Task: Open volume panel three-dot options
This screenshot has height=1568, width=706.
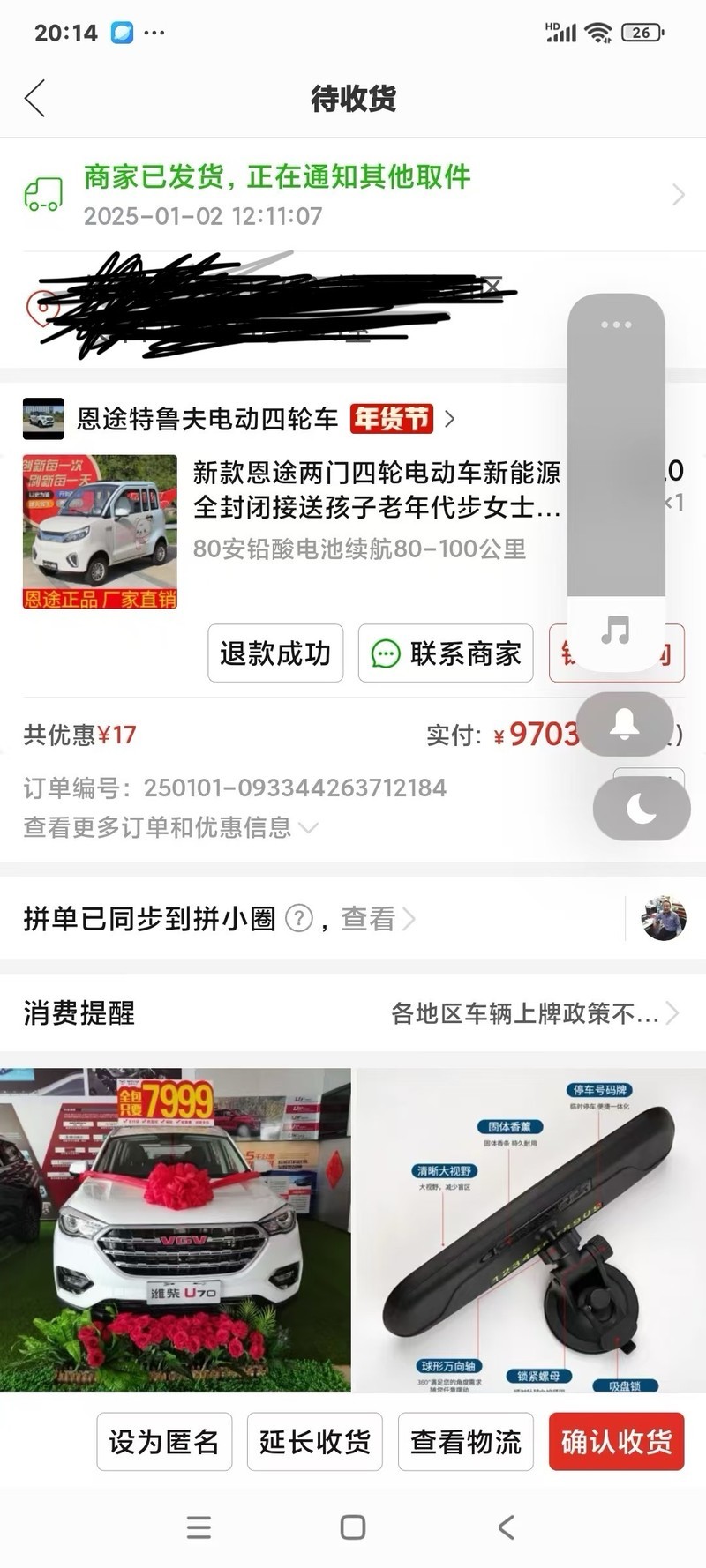Action: pyautogui.click(x=616, y=325)
